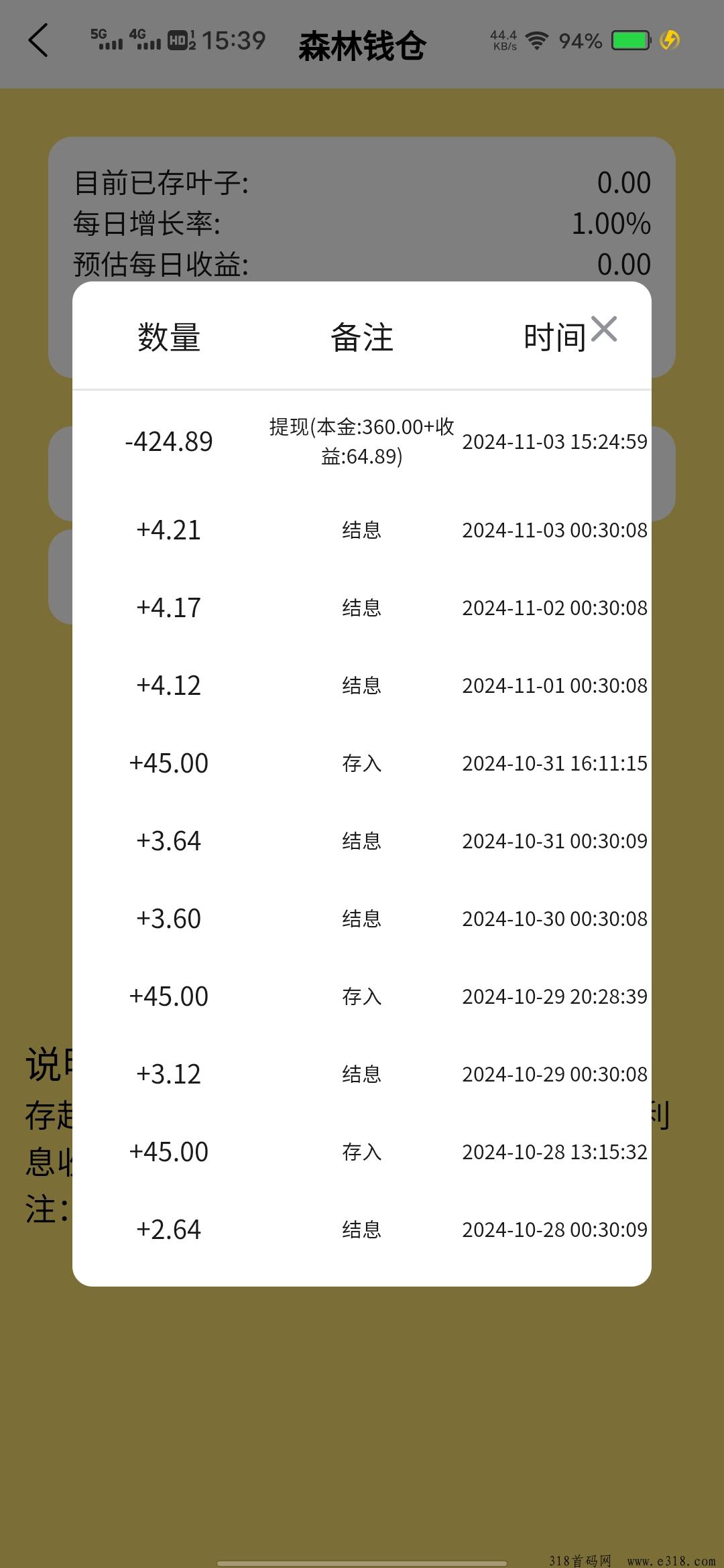The width and height of the screenshot is (724, 1568).
Task: Close the transaction records dialog
Action: (604, 329)
